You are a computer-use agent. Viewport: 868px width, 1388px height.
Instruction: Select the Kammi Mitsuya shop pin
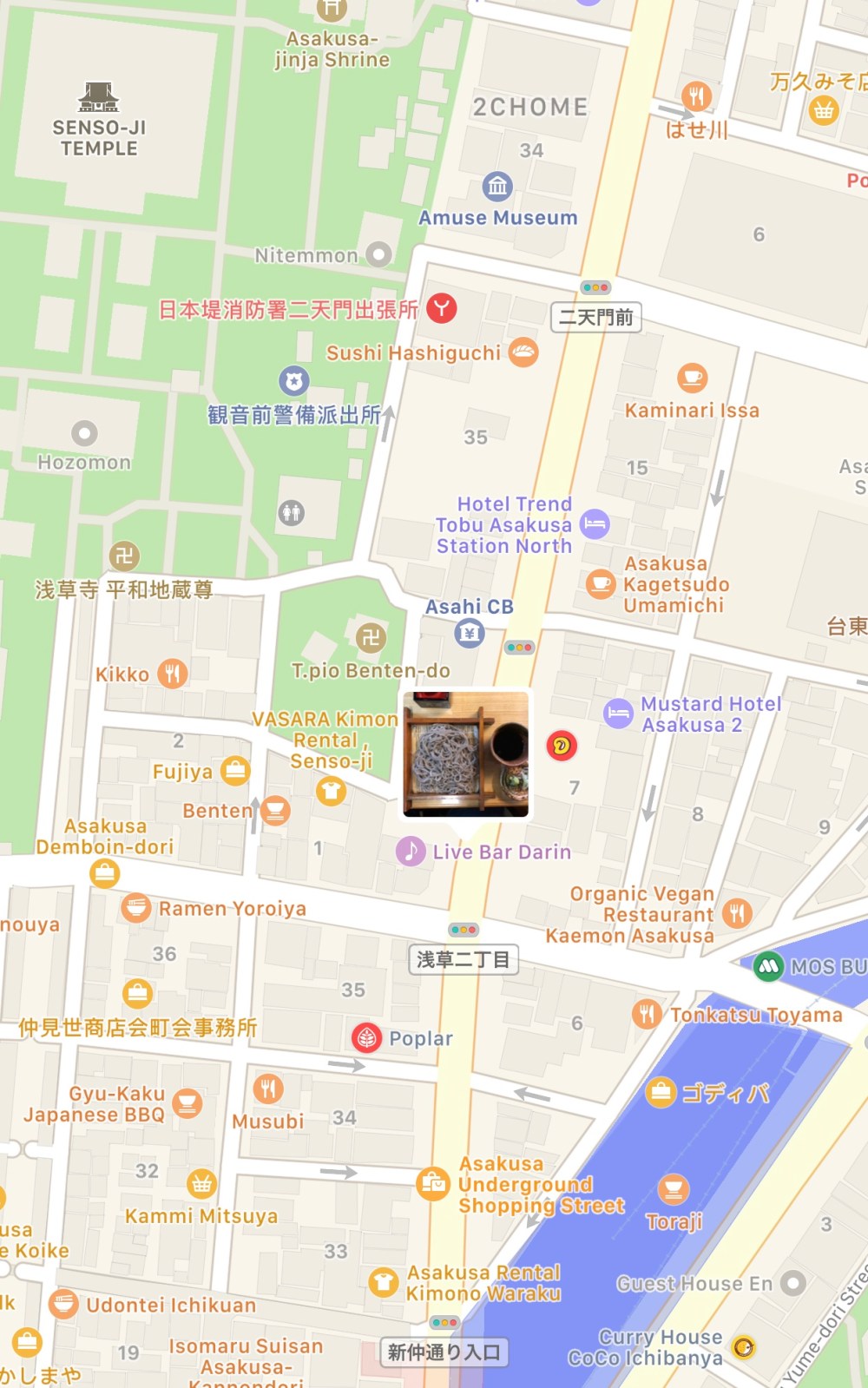(x=201, y=1183)
